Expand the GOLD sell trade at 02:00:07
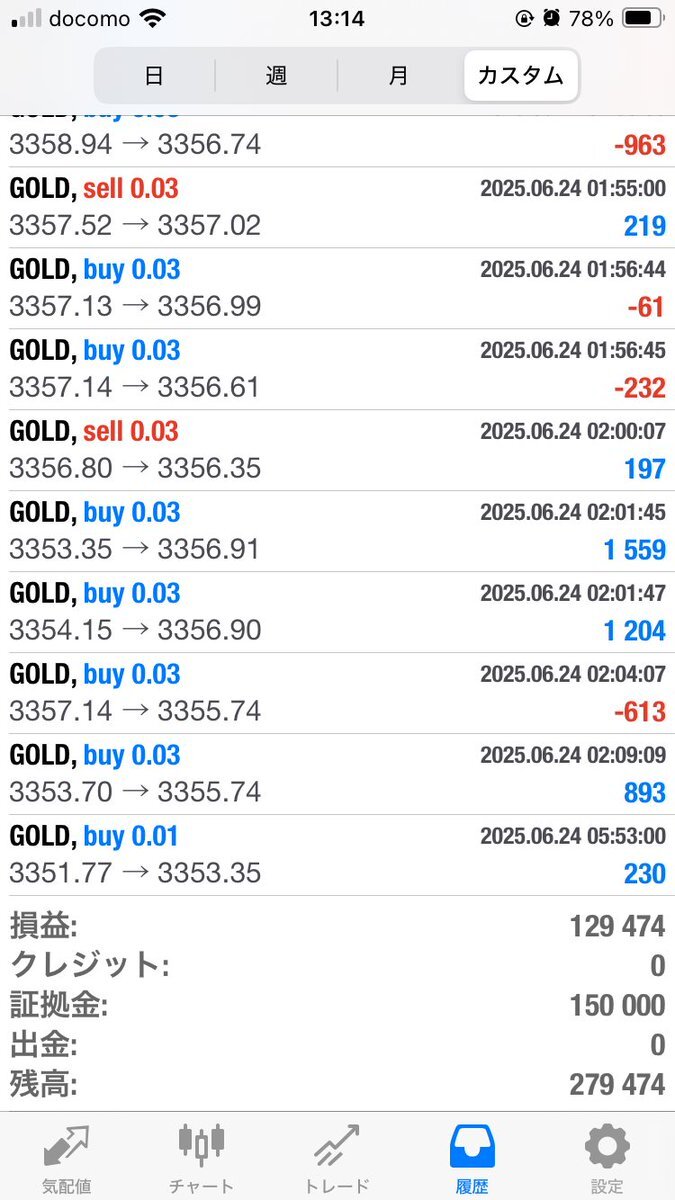The height and width of the screenshot is (1200, 675). [337, 450]
